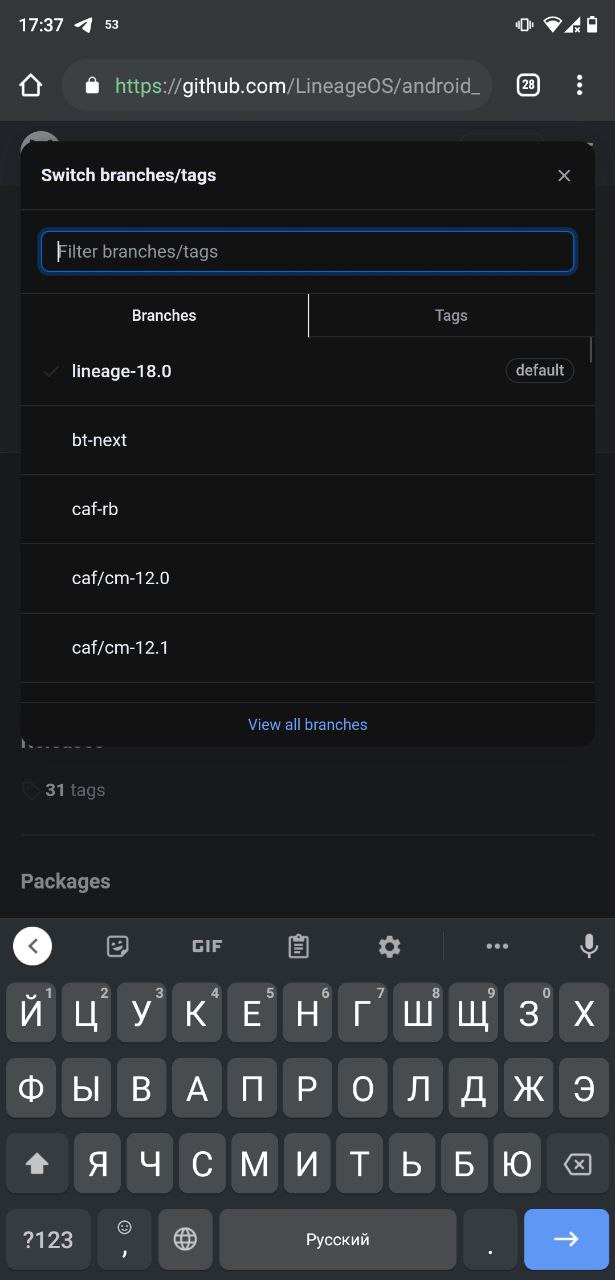Pick the caf/cm-12.0 branch
The height and width of the screenshot is (1280, 615).
click(x=121, y=578)
